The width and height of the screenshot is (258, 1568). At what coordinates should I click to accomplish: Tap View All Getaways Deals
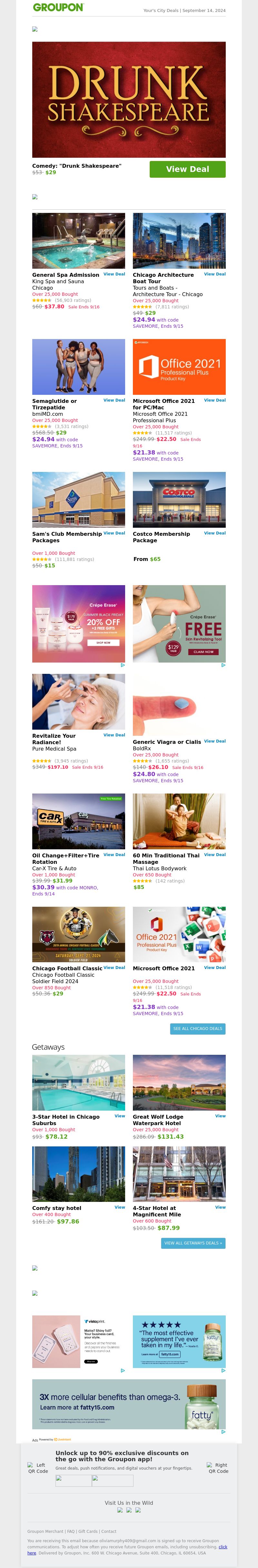pyautogui.click(x=193, y=1243)
